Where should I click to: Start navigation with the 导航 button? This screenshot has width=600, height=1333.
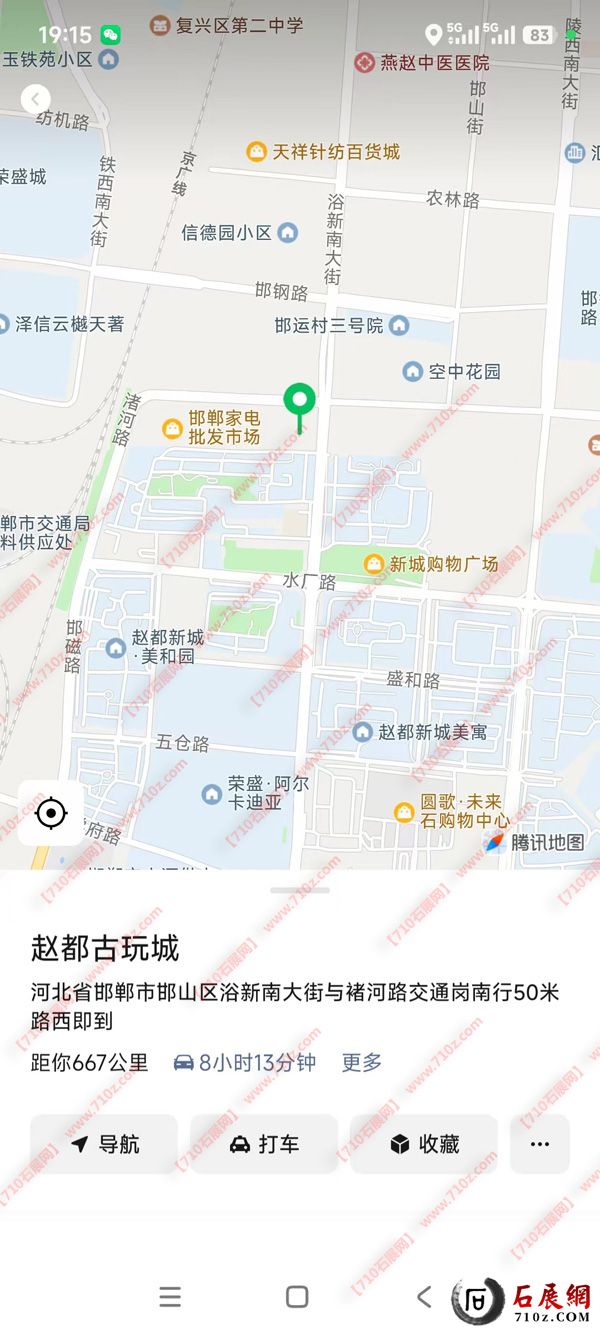point(104,1144)
